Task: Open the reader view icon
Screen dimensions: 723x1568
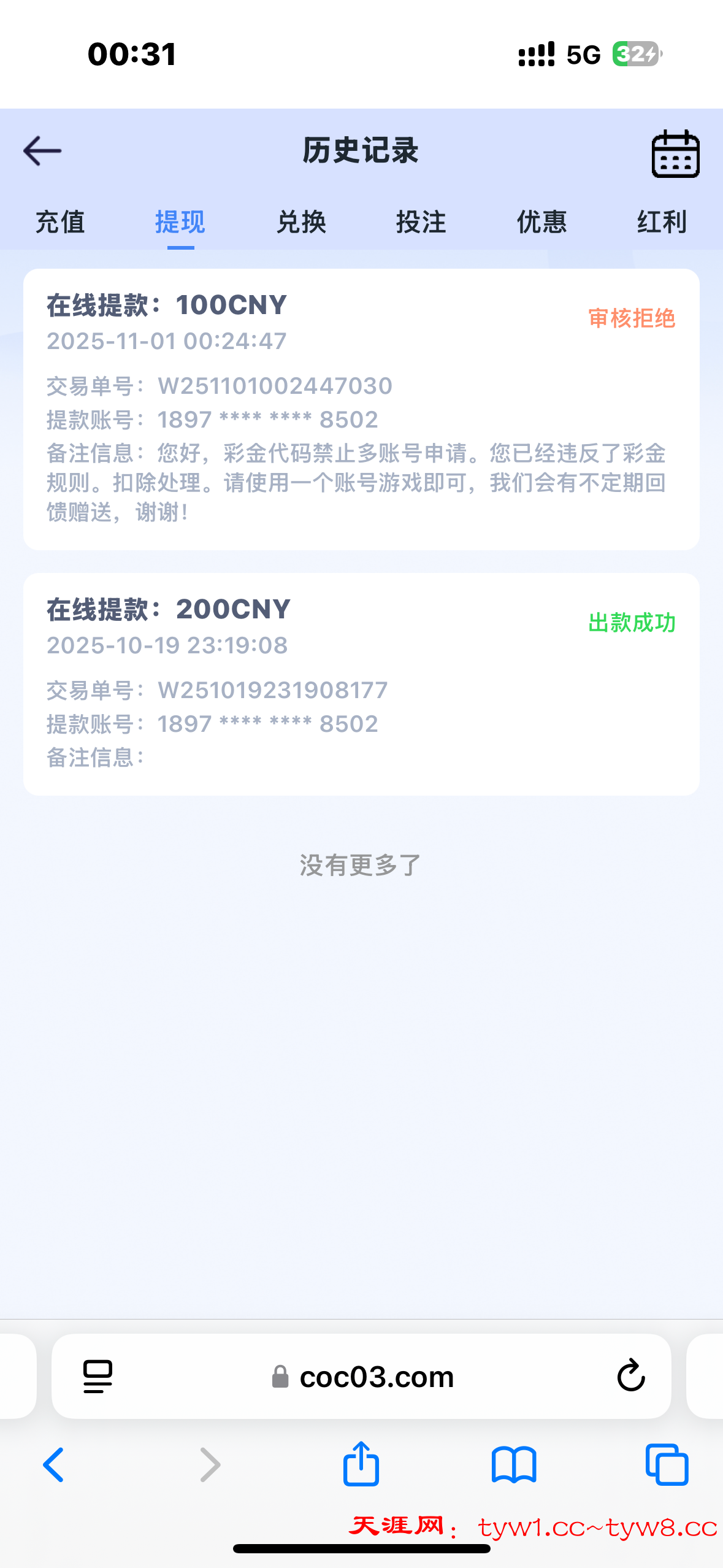Action: [x=96, y=1375]
